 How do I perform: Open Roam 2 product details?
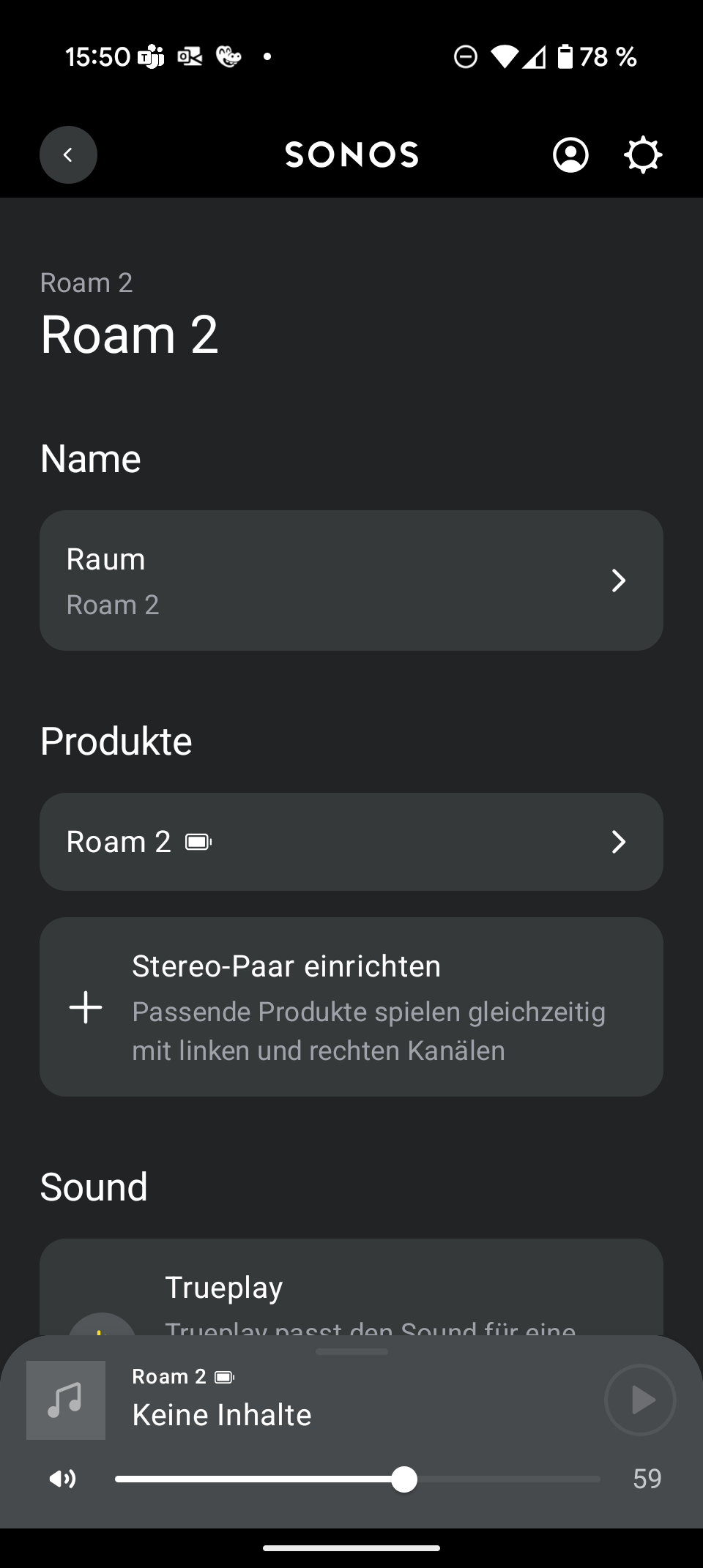(351, 842)
